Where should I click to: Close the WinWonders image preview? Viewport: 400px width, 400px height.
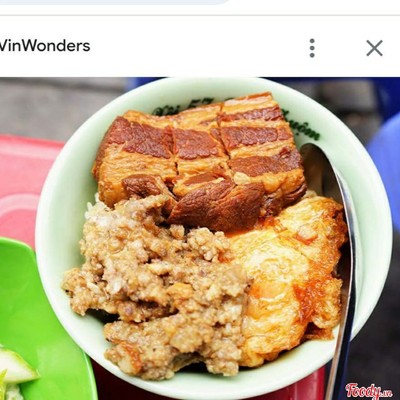click(374, 48)
